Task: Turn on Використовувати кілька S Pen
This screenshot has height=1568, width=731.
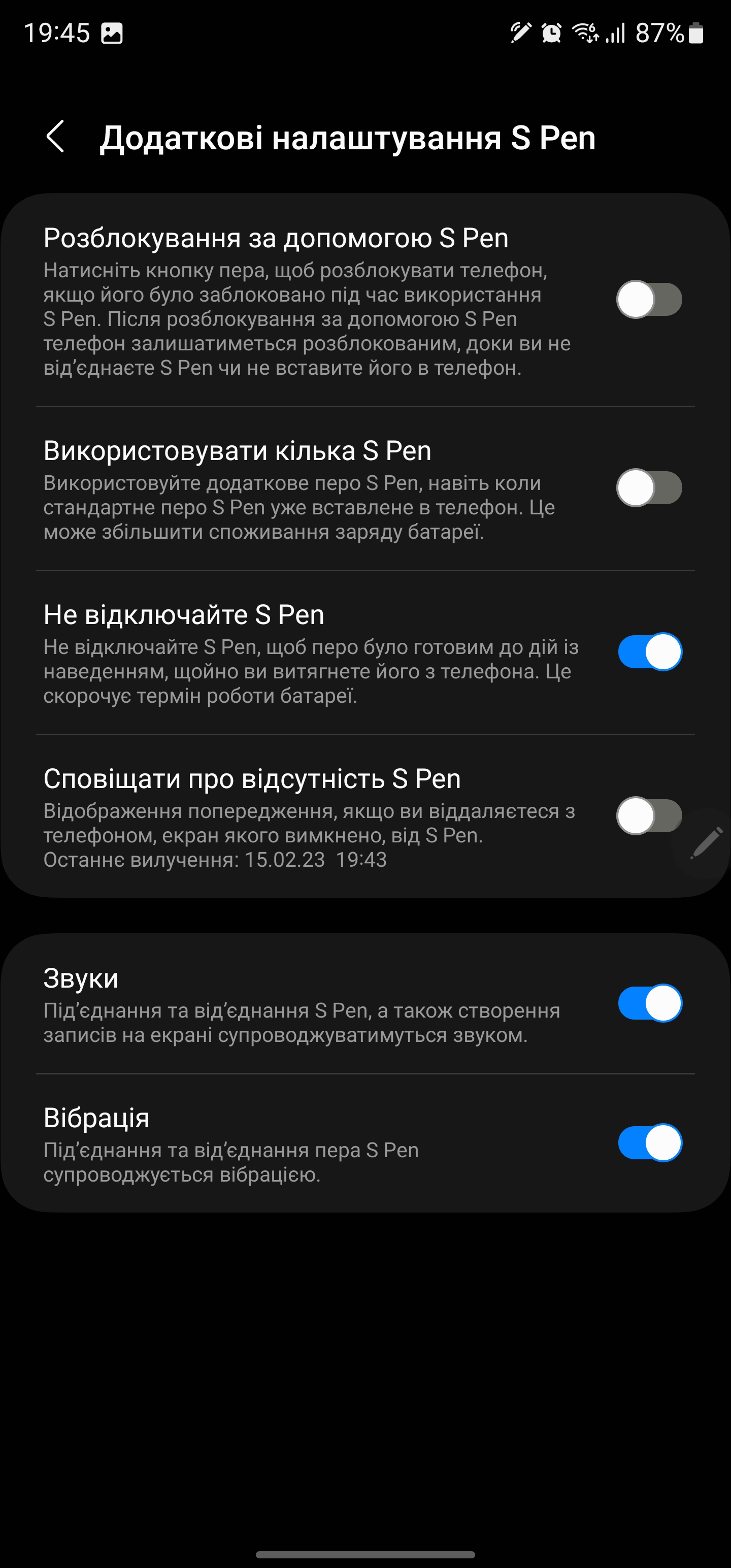Action: [649, 488]
